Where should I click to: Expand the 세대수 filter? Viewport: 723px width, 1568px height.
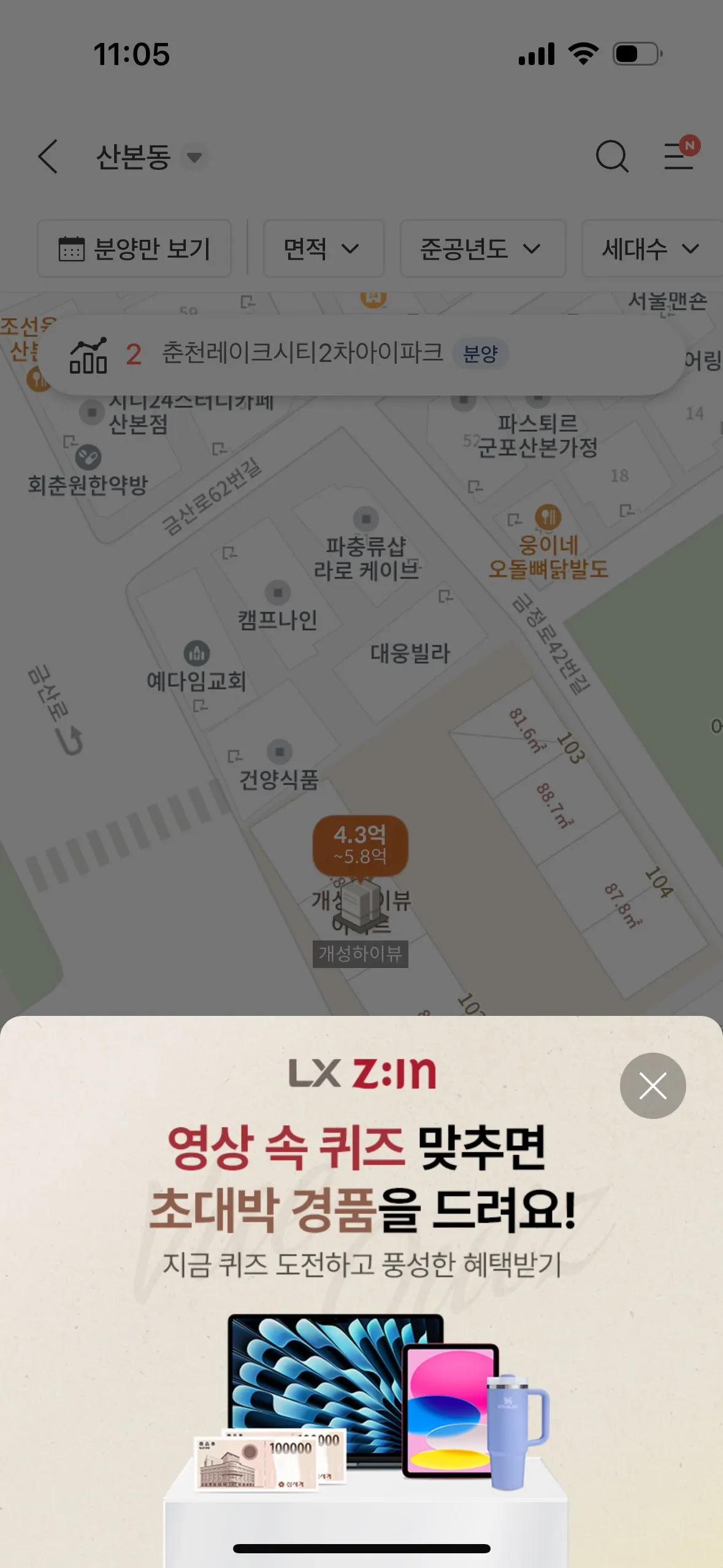pos(651,248)
